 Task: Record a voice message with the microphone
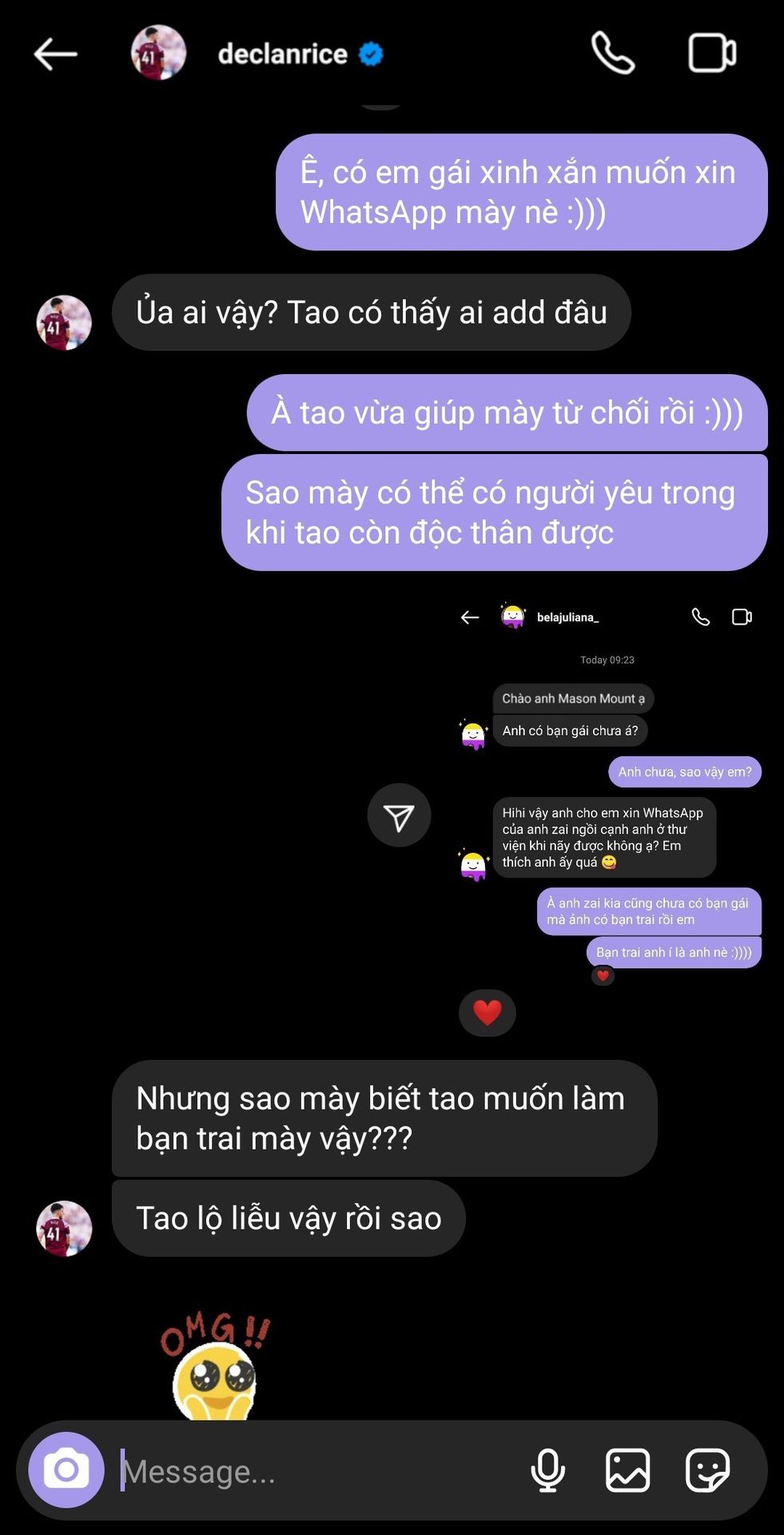(x=548, y=1470)
